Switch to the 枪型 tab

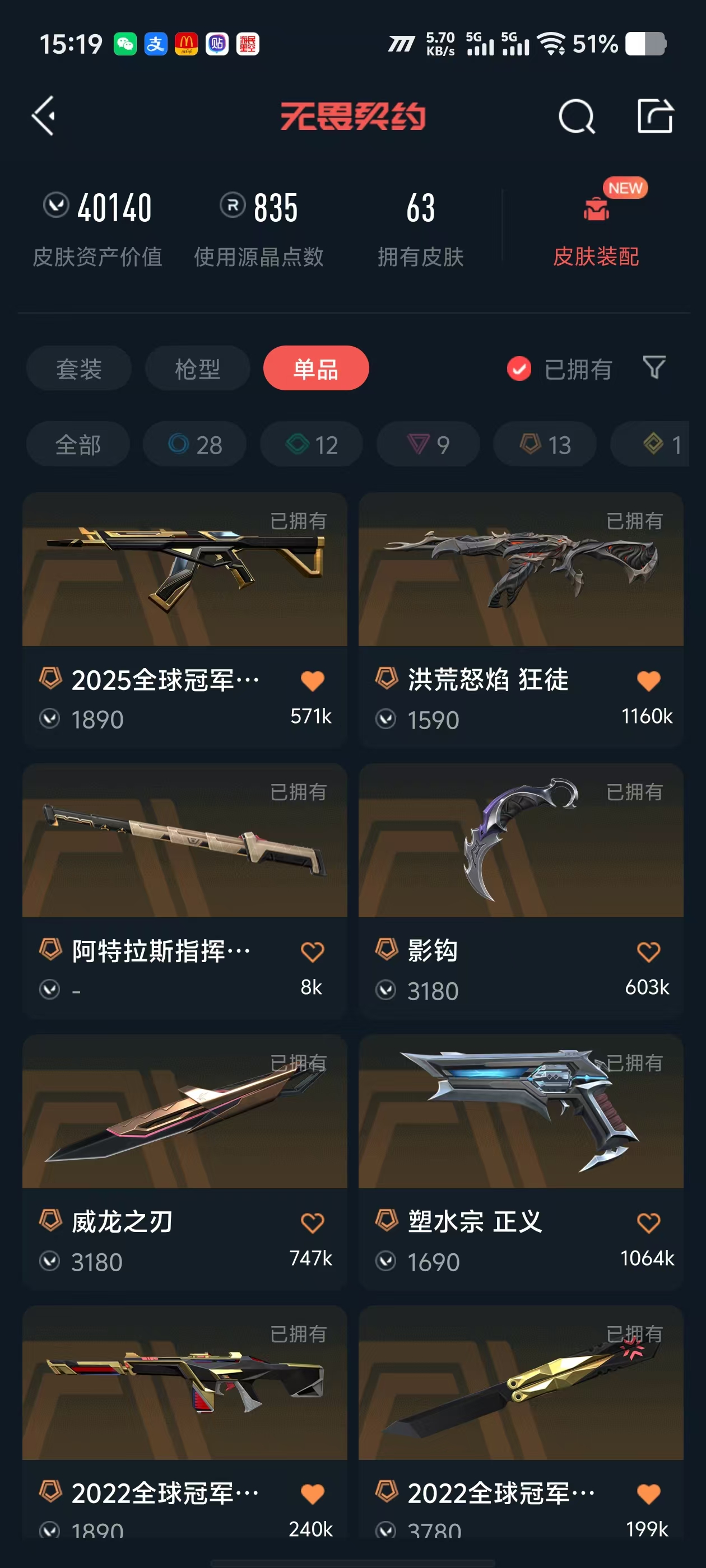click(197, 369)
